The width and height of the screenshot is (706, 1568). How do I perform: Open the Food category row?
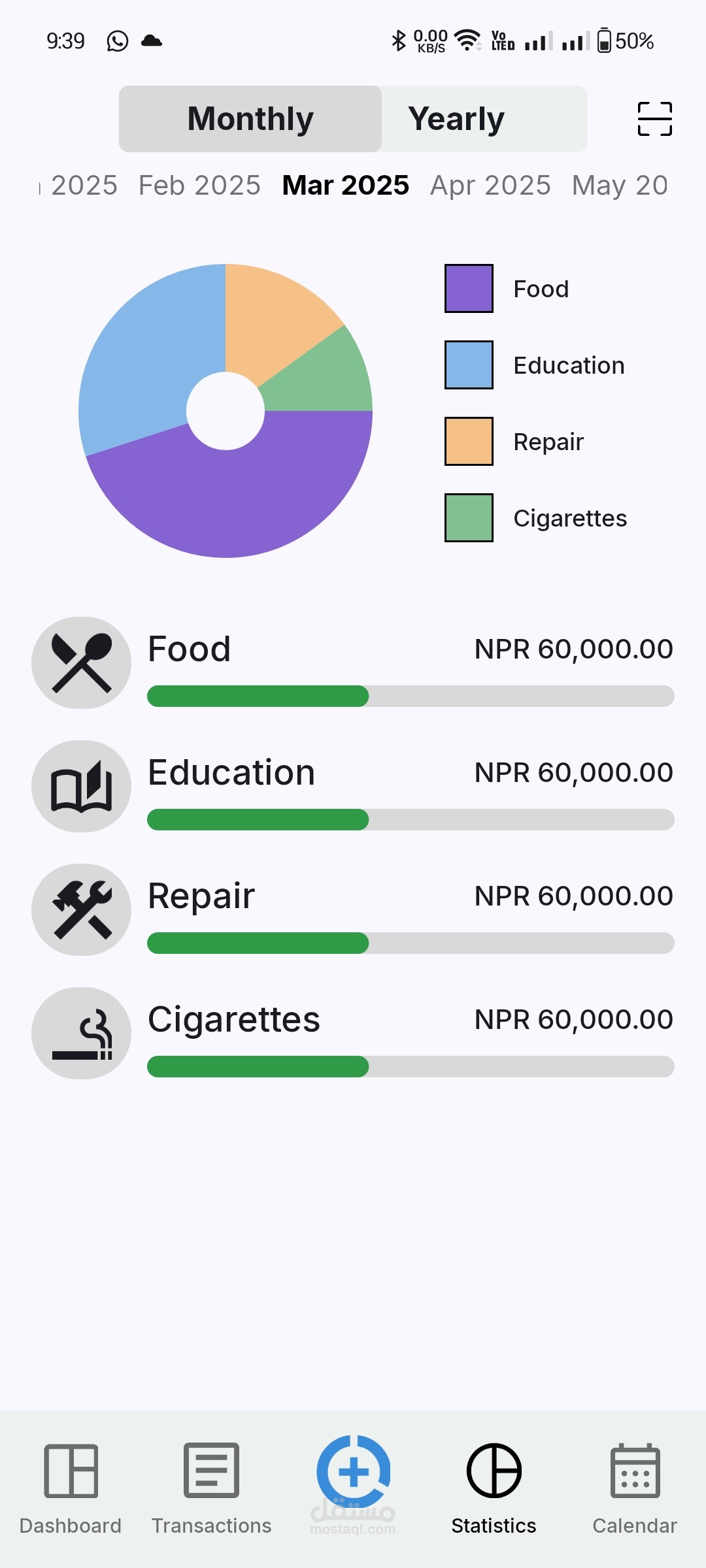[x=353, y=663]
